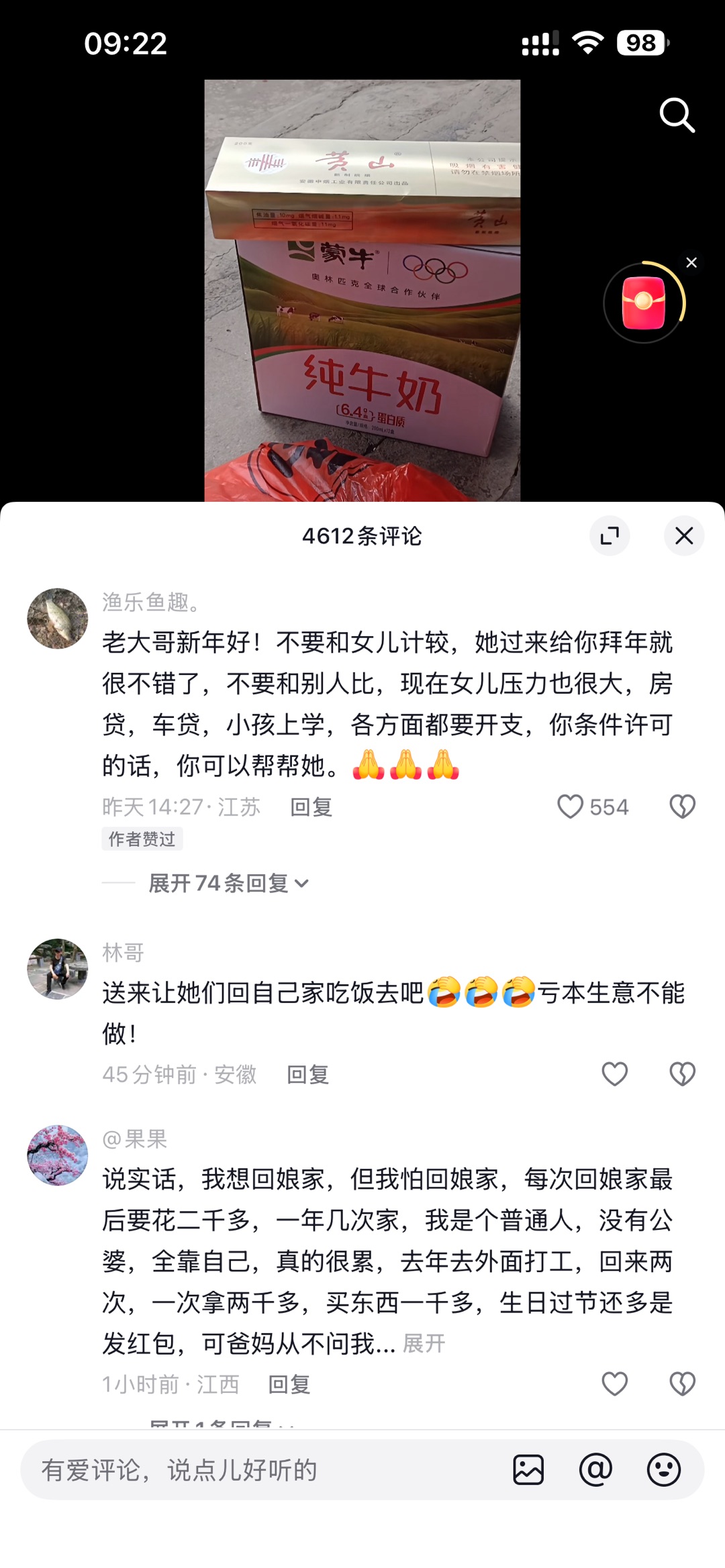Expand full text of @果果's comment
725x1568 pixels.
pos(424,1343)
